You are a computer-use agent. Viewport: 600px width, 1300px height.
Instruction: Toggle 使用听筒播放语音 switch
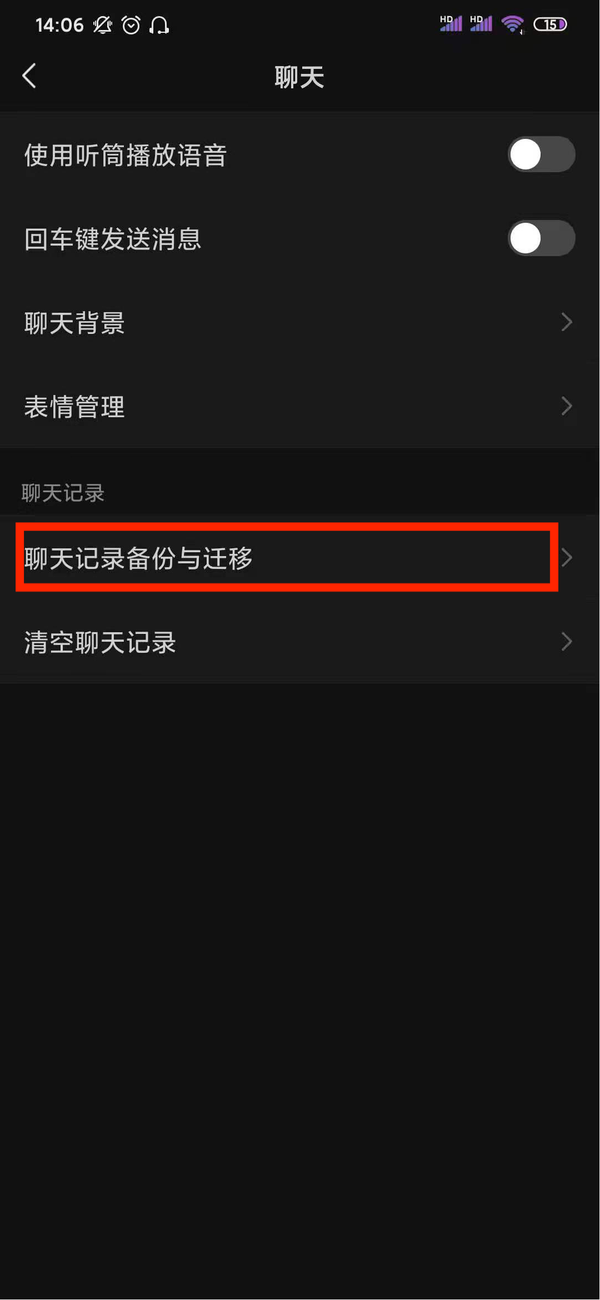pyautogui.click(x=541, y=155)
